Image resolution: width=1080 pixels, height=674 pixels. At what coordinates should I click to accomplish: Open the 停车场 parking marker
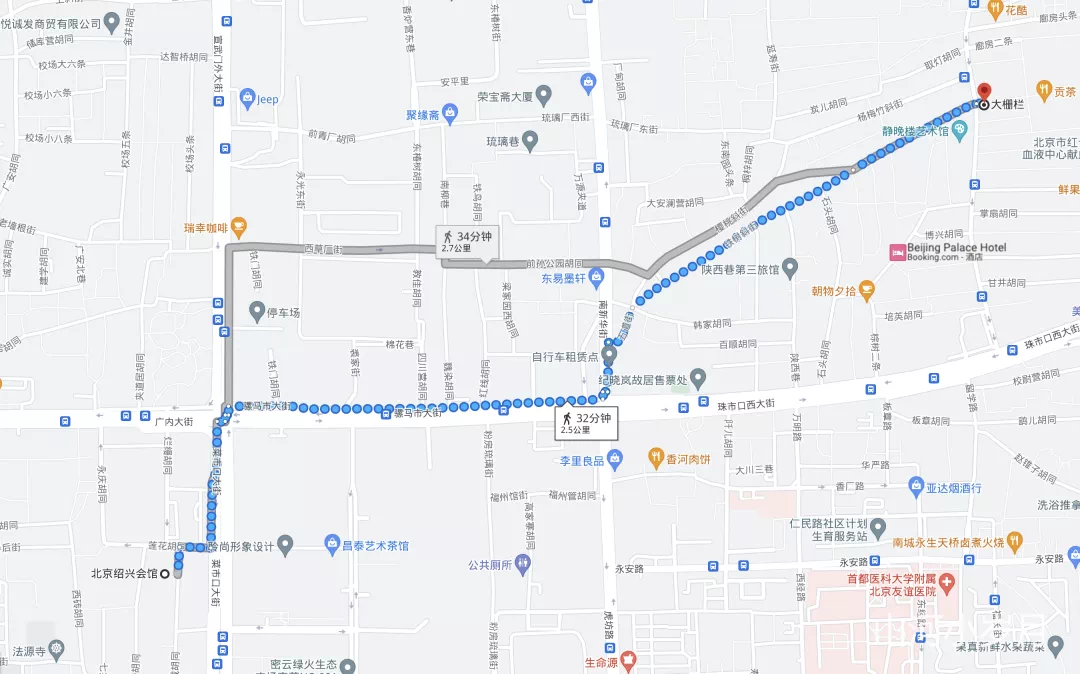[x=258, y=312]
